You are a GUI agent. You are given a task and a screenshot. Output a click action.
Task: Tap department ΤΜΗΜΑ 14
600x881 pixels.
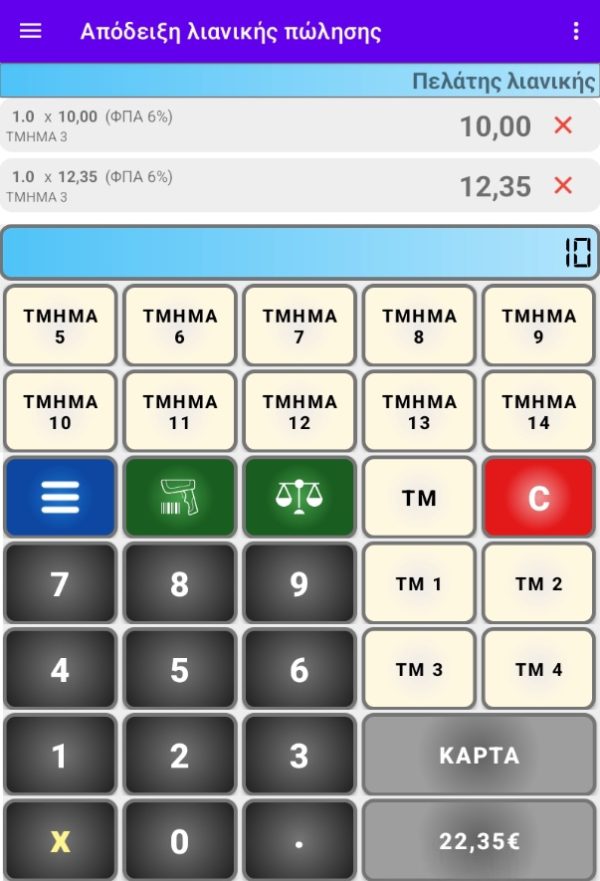pos(539,412)
